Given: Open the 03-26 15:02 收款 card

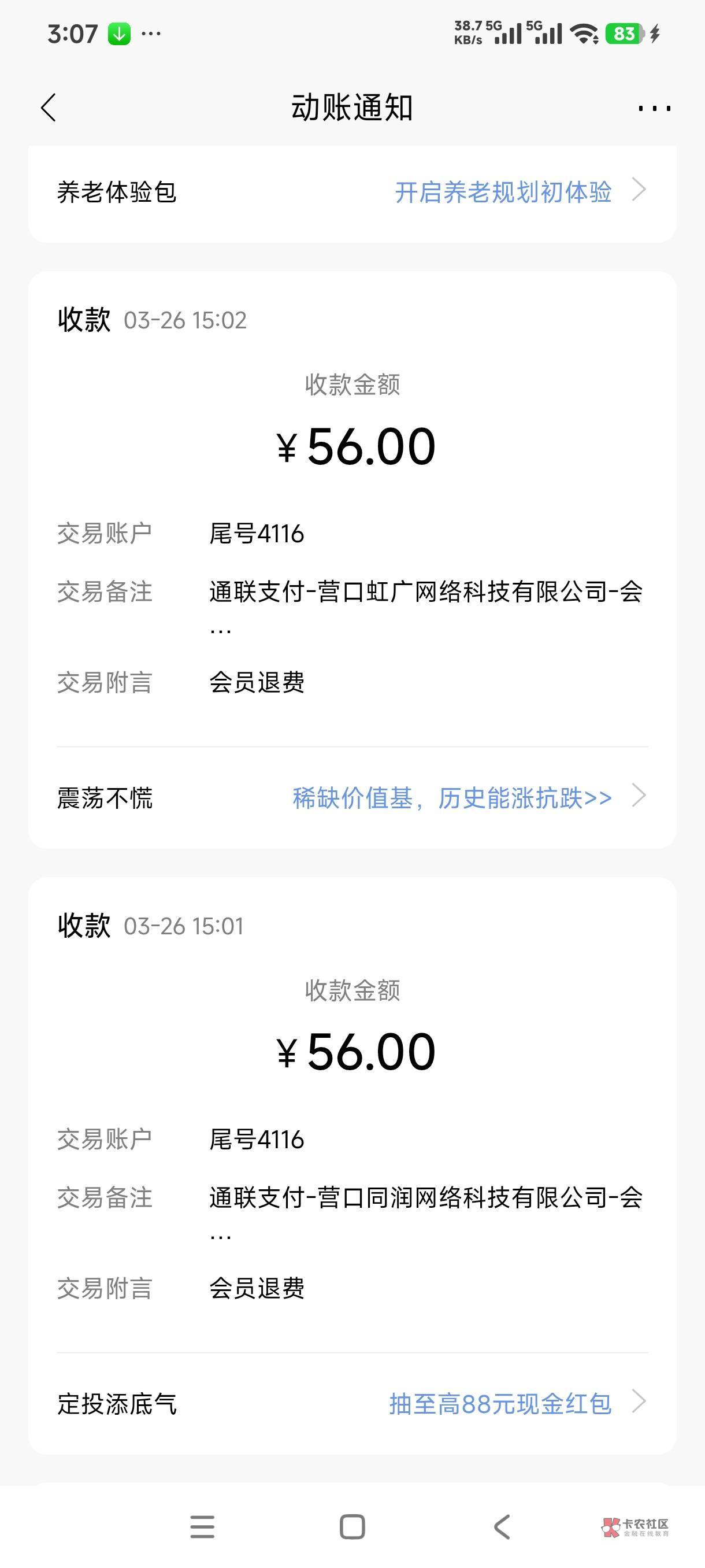Looking at the screenshot, I should pyautogui.click(x=352, y=509).
